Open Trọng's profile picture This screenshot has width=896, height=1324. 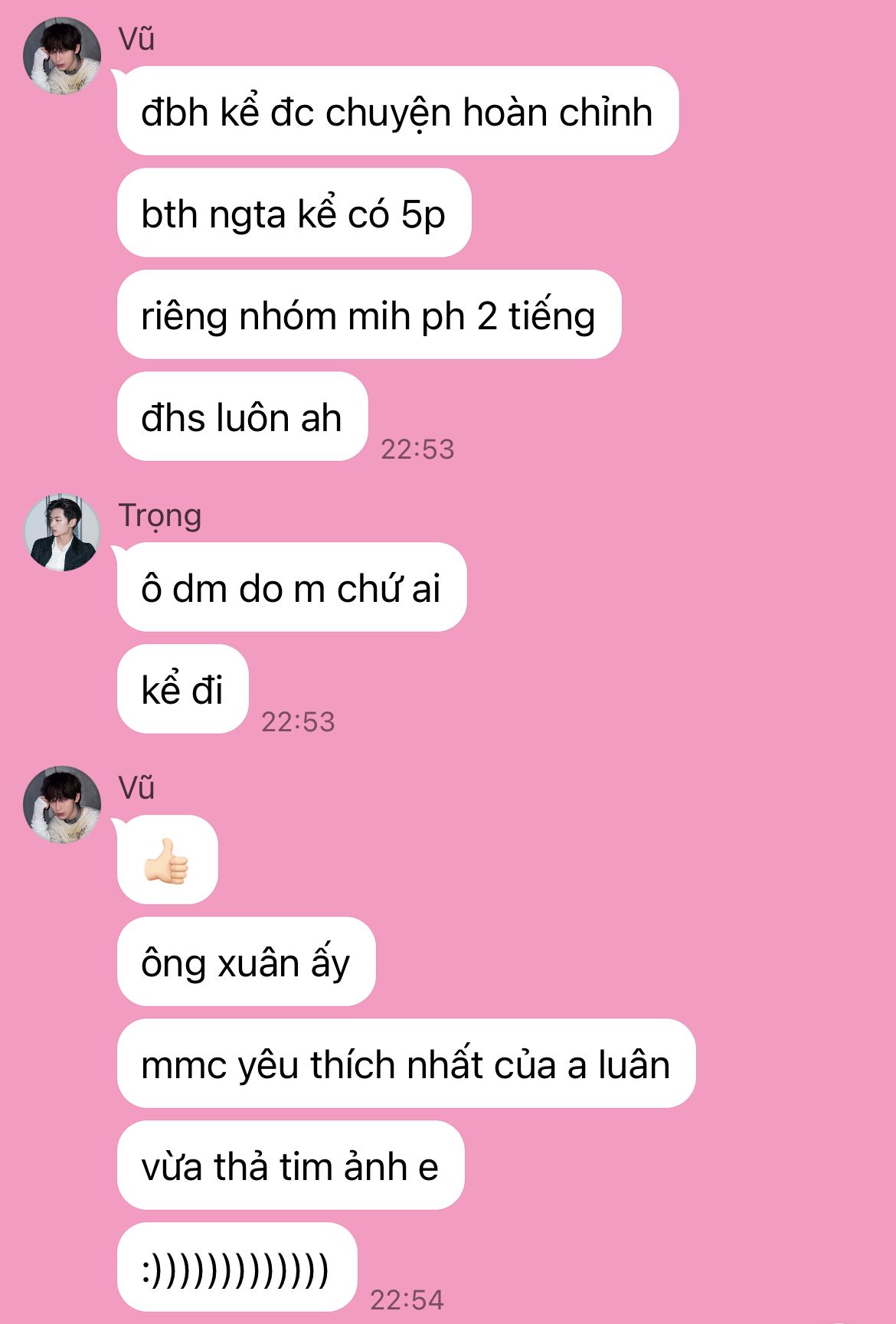62,533
